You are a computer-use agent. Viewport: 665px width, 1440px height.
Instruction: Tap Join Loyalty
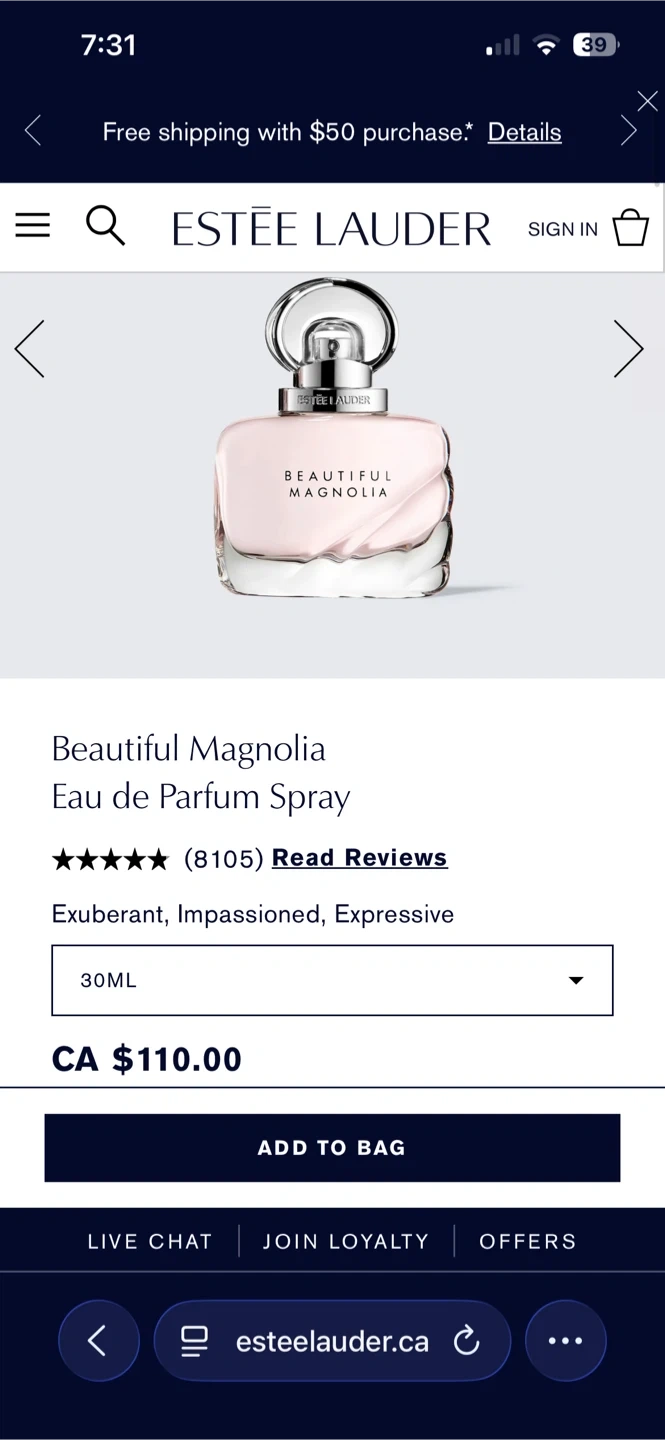346,1241
